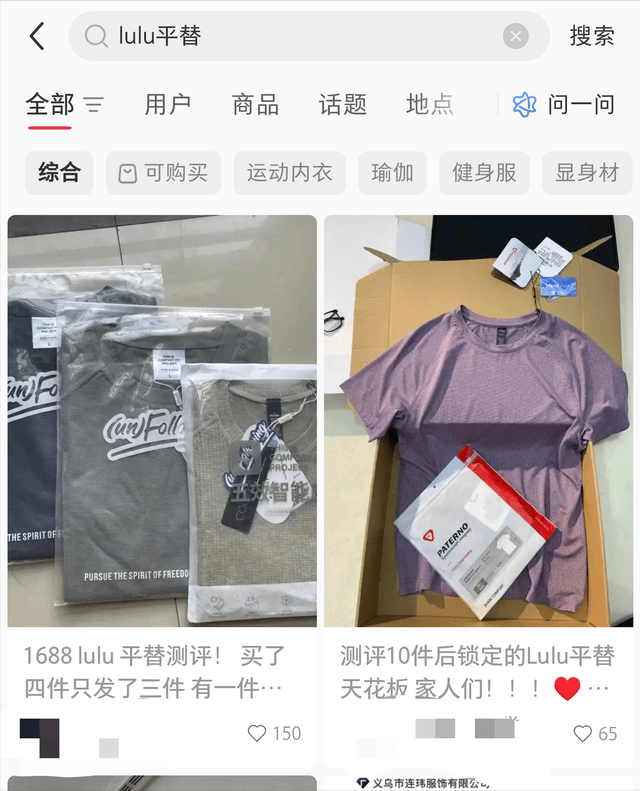Select the 运动内衣 chip
Viewport: 640px width, 791px height.
[x=290, y=173]
